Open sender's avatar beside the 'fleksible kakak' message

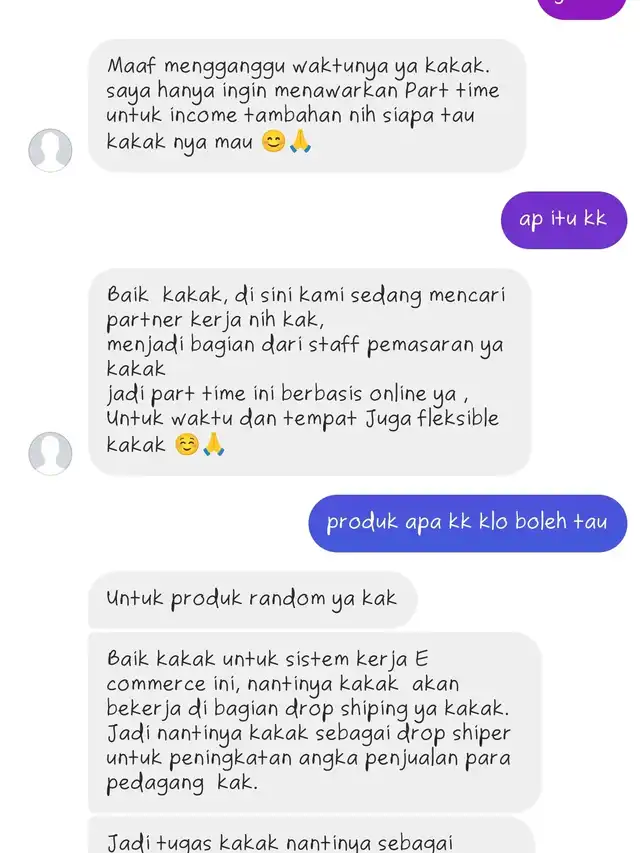click(50, 453)
